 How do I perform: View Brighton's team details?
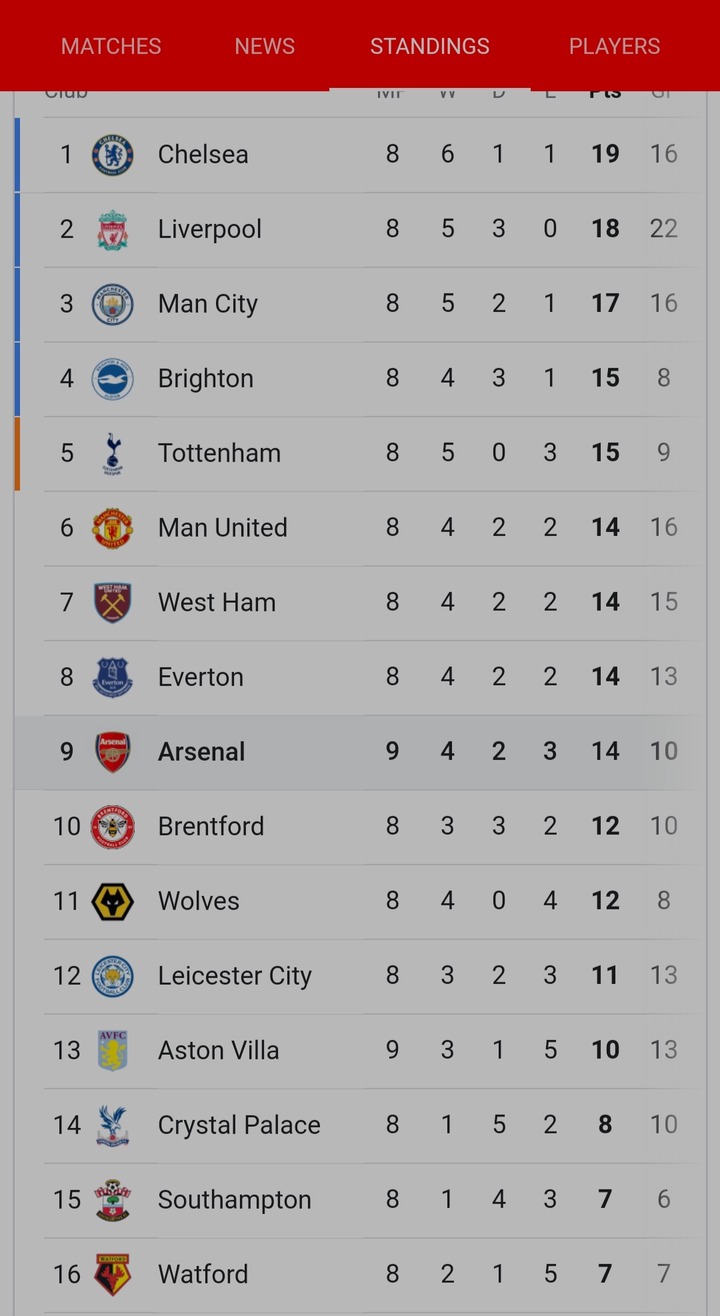pyautogui.click(x=361, y=379)
